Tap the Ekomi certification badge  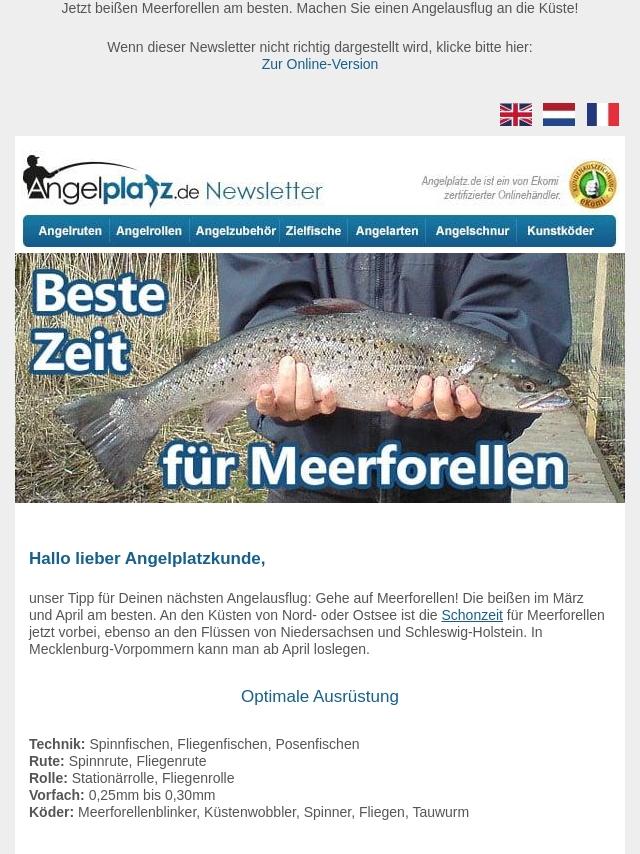(x=592, y=185)
